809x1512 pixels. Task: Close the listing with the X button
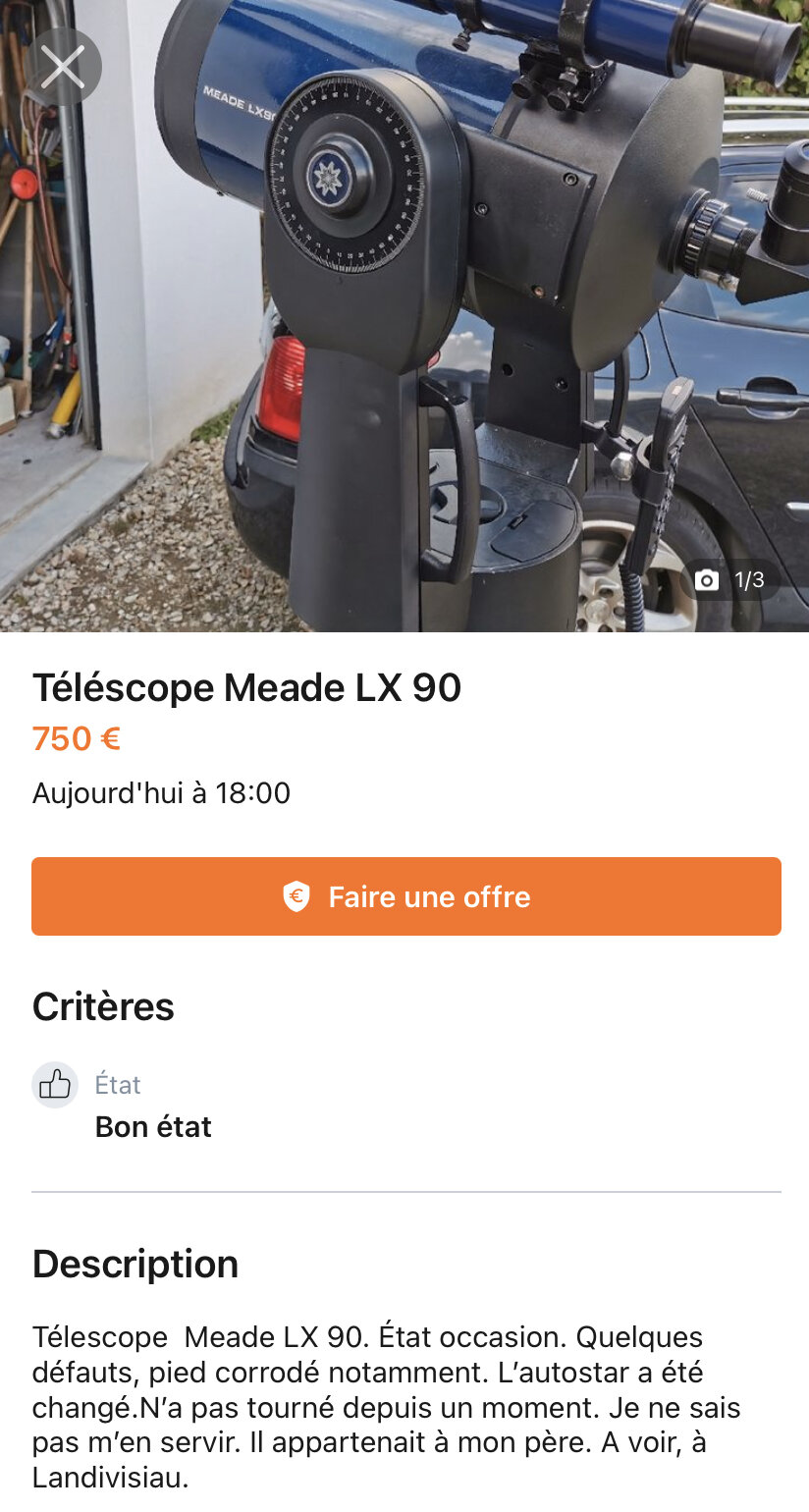point(64,67)
